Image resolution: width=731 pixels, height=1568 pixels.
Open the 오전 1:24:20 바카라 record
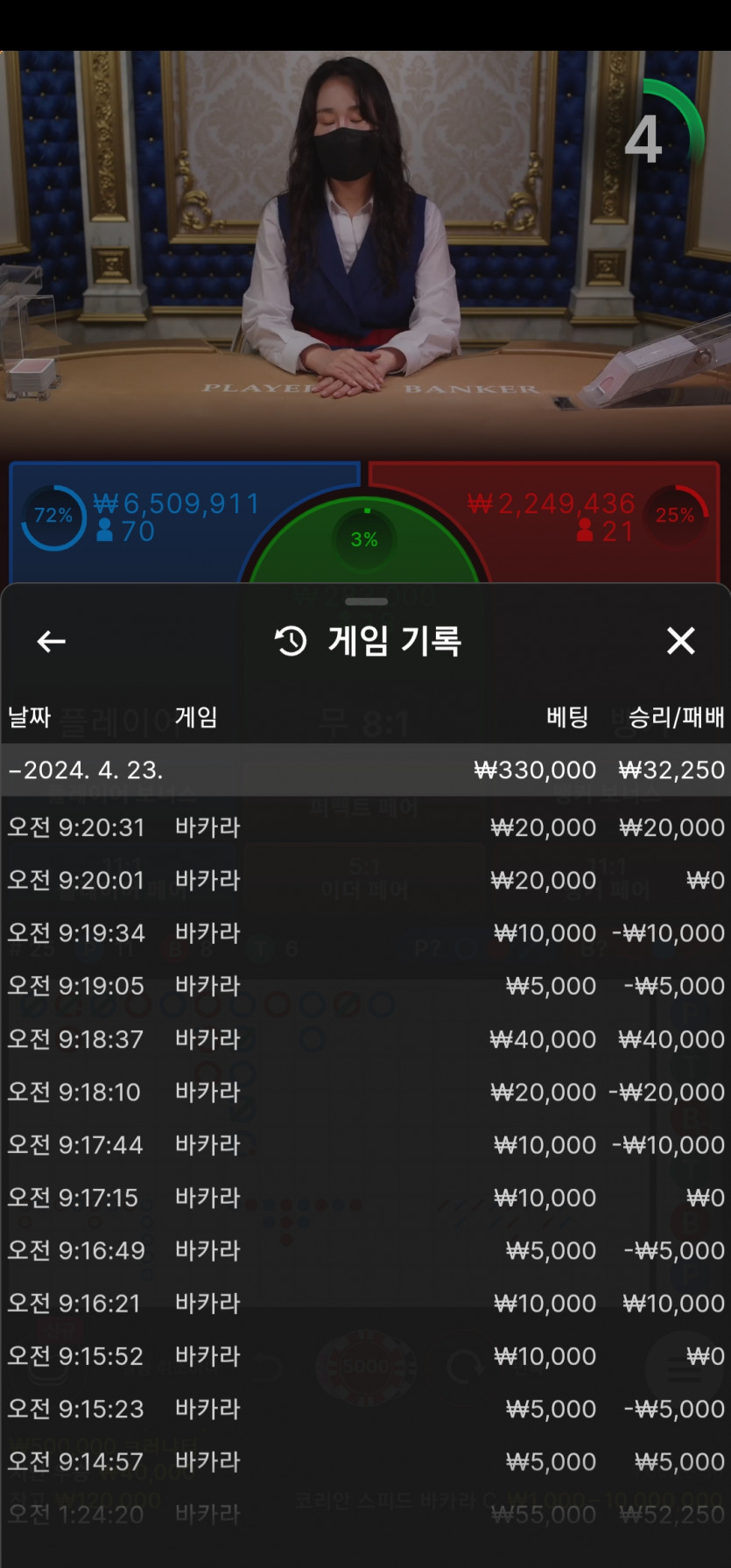click(x=365, y=1515)
